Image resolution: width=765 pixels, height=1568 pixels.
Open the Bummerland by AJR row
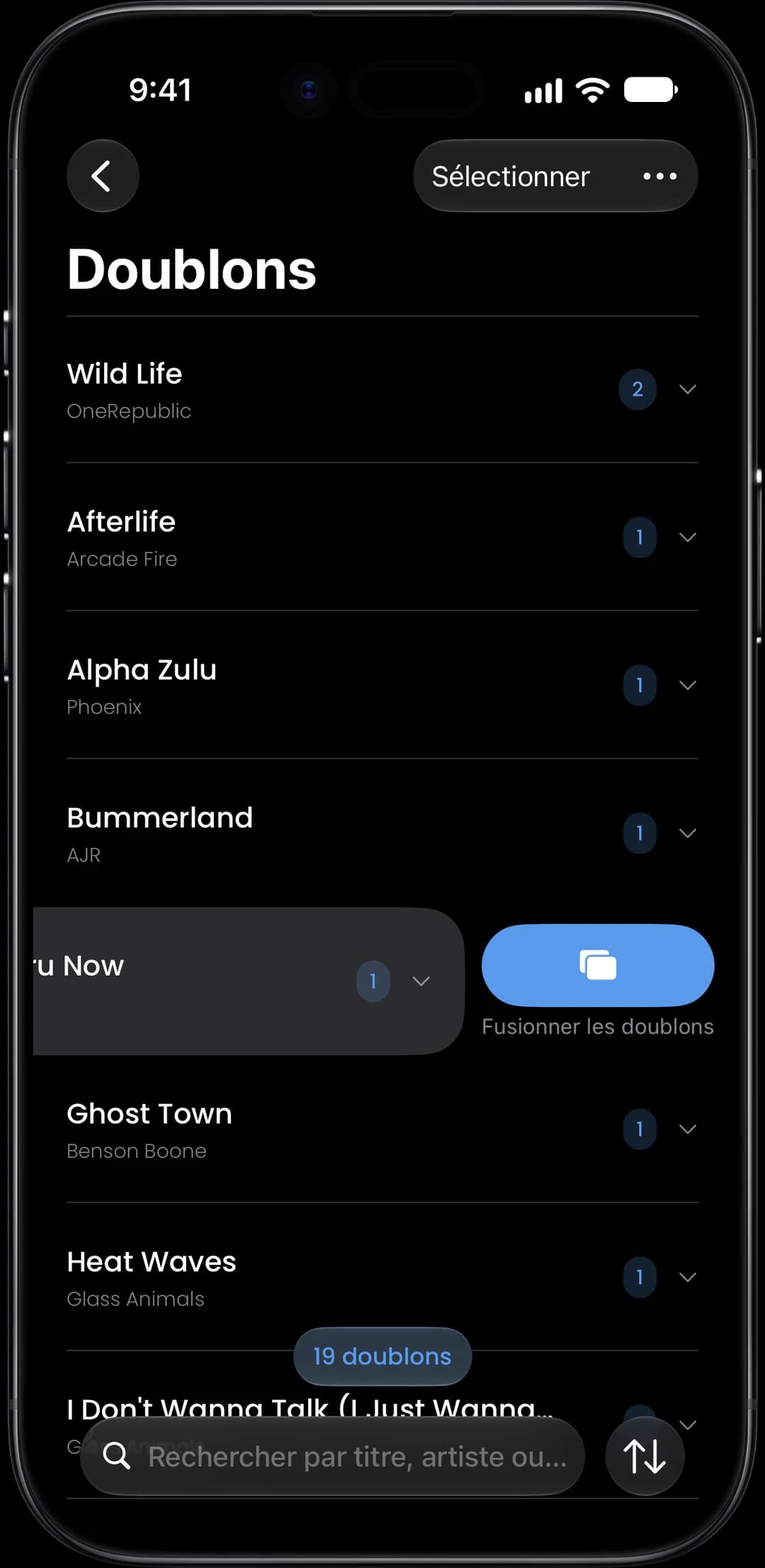click(x=382, y=833)
